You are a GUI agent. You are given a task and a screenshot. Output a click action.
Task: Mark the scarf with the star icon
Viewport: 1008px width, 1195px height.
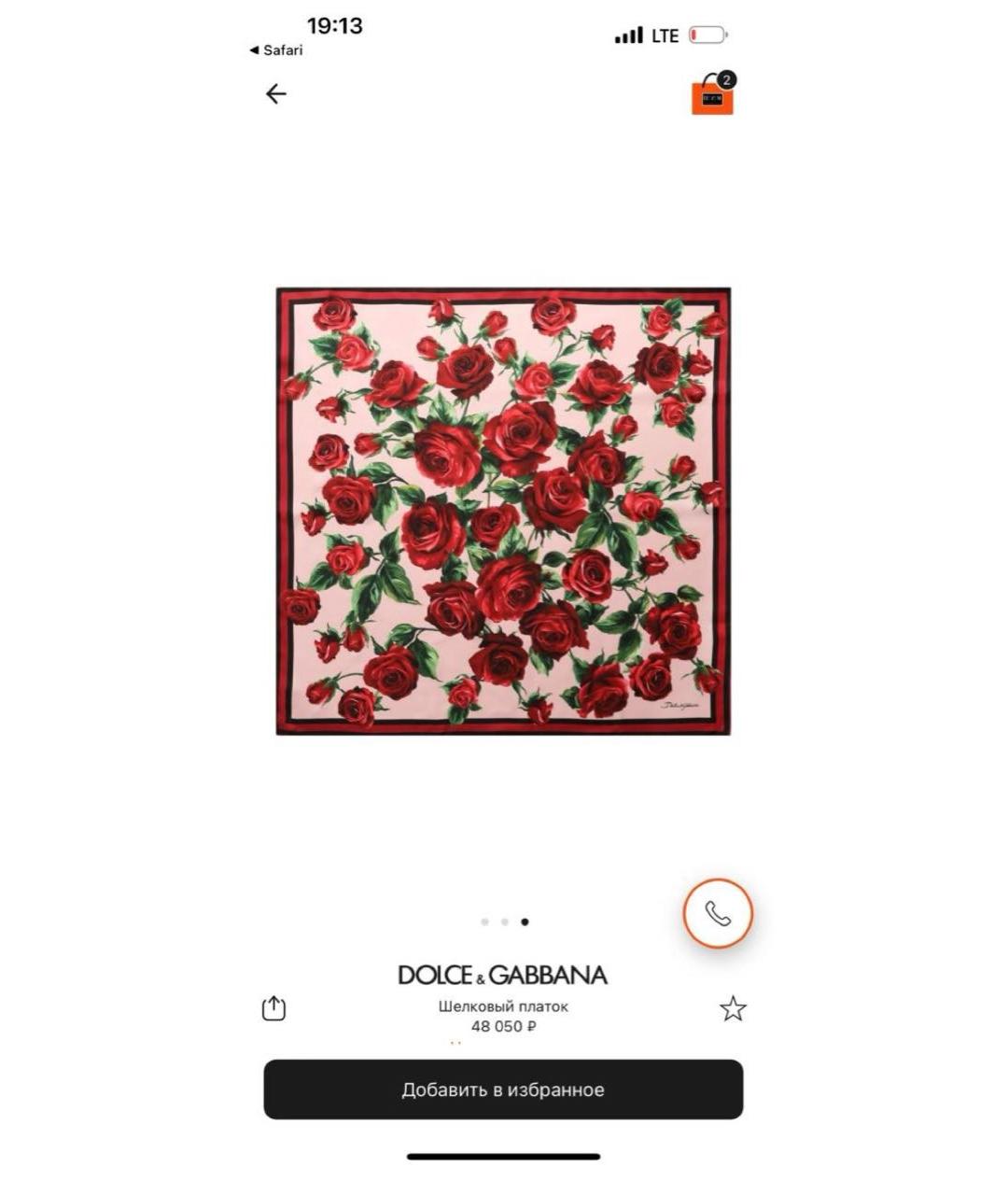[x=733, y=1008]
